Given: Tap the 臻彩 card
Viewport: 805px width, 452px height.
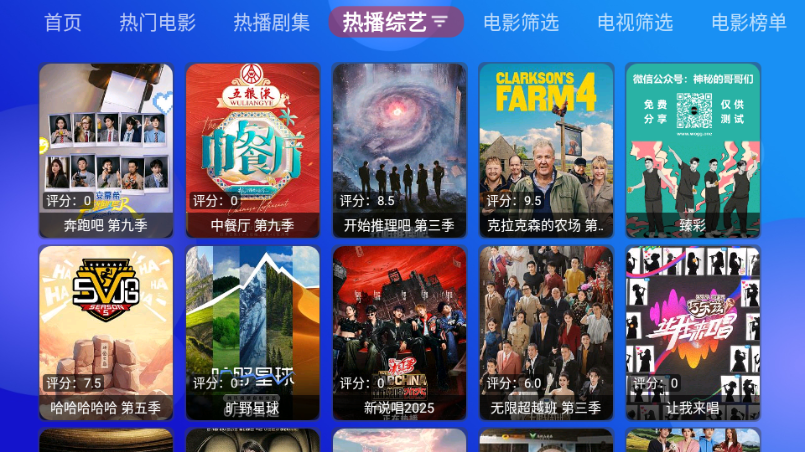Looking at the screenshot, I should (693, 150).
